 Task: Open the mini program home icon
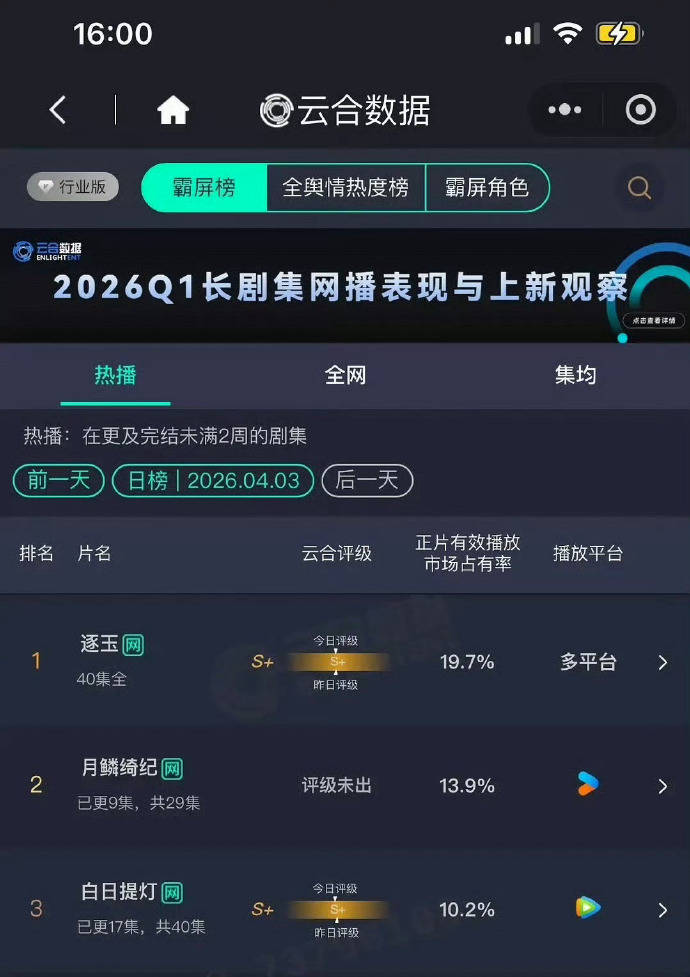coord(173,111)
